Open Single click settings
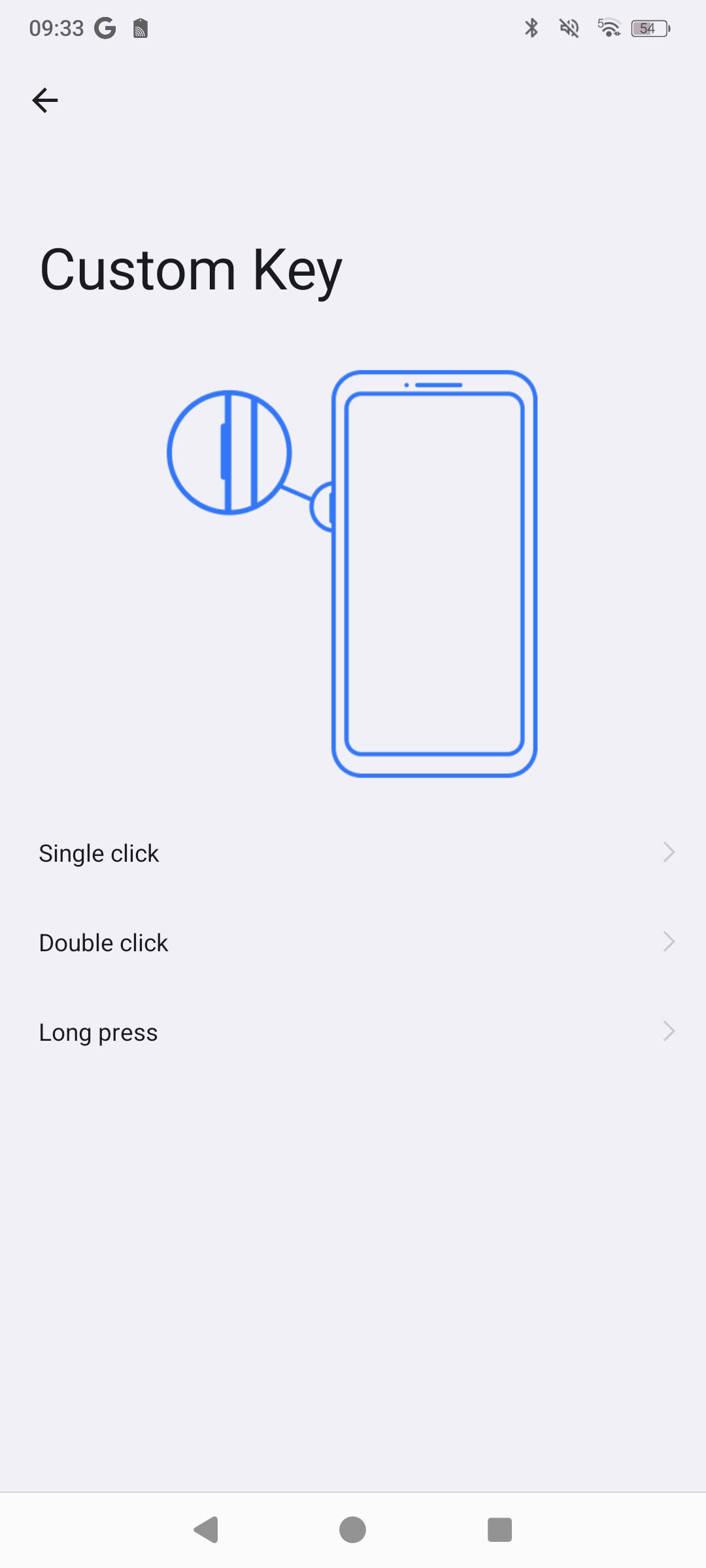 tap(353, 853)
